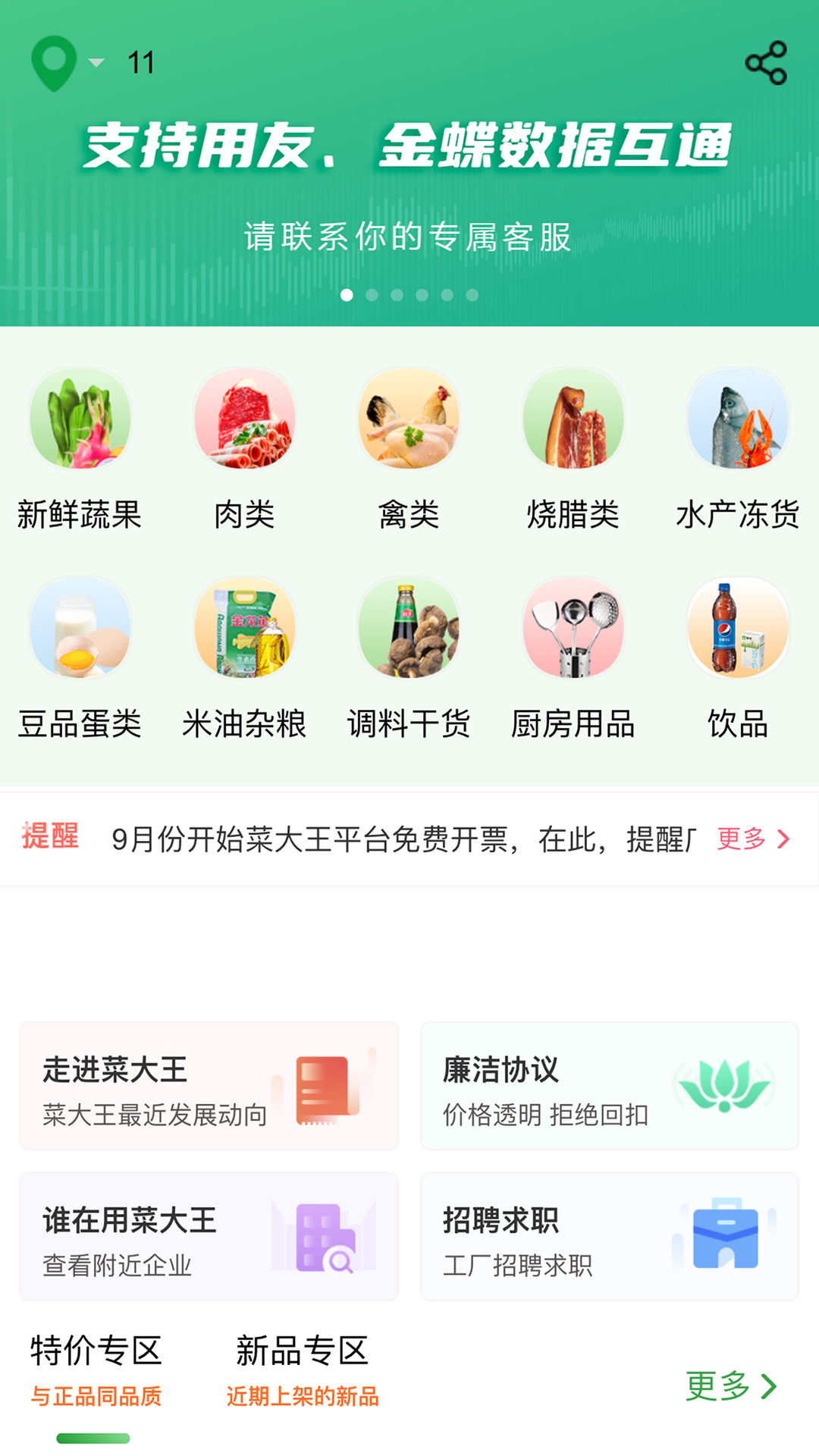This screenshot has height=1456, width=819.
Task: Tap the share icon at top right
Action: [x=767, y=64]
